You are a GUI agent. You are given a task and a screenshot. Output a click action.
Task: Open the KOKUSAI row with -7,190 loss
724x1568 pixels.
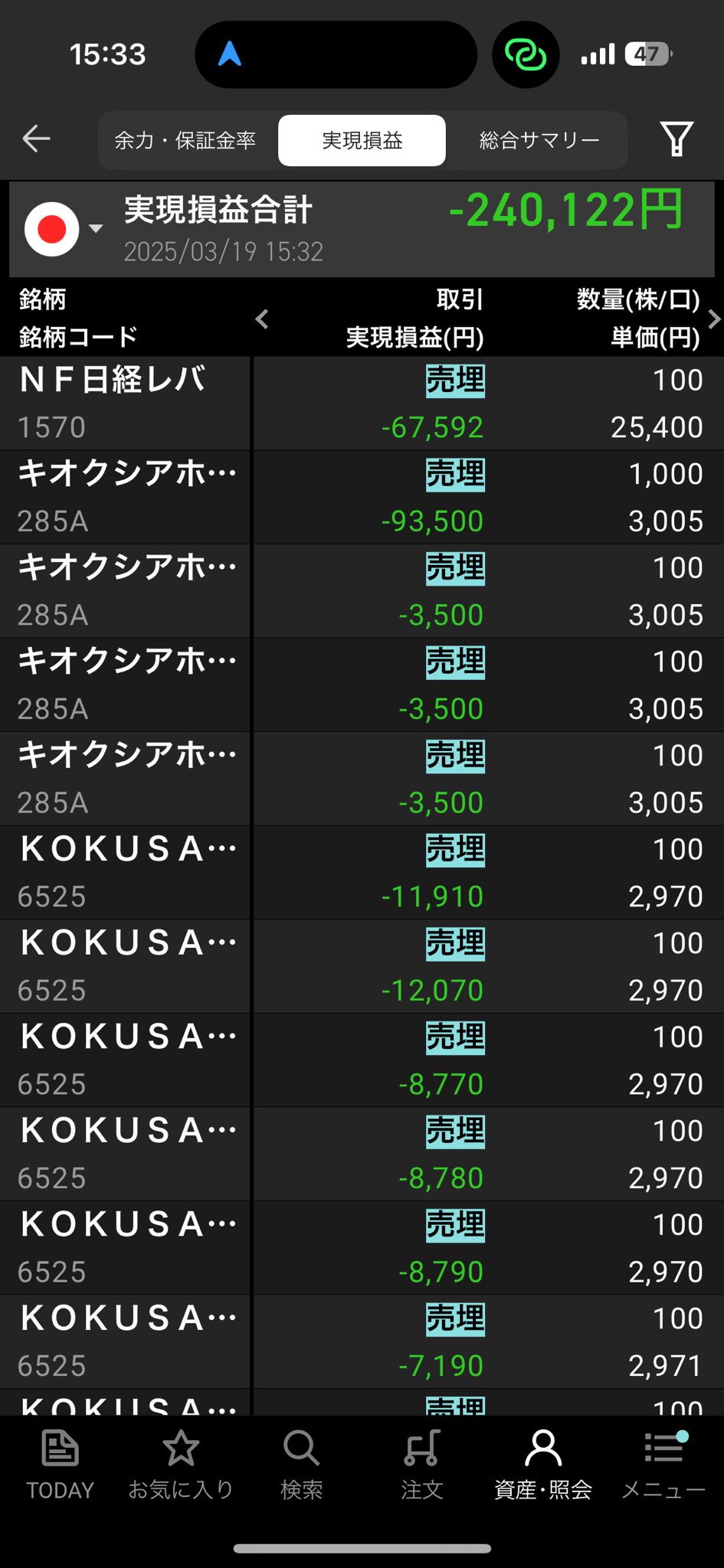[x=362, y=1342]
